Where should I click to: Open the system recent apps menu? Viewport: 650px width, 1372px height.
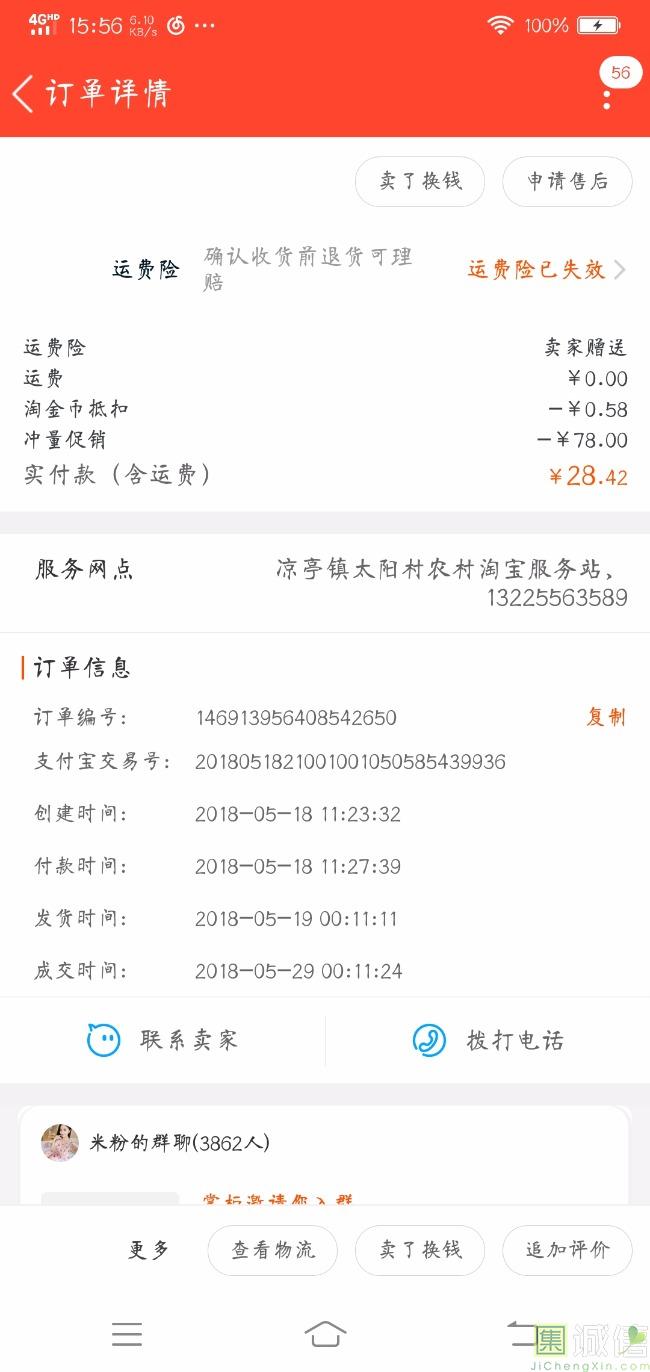[x=127, y=1334]
